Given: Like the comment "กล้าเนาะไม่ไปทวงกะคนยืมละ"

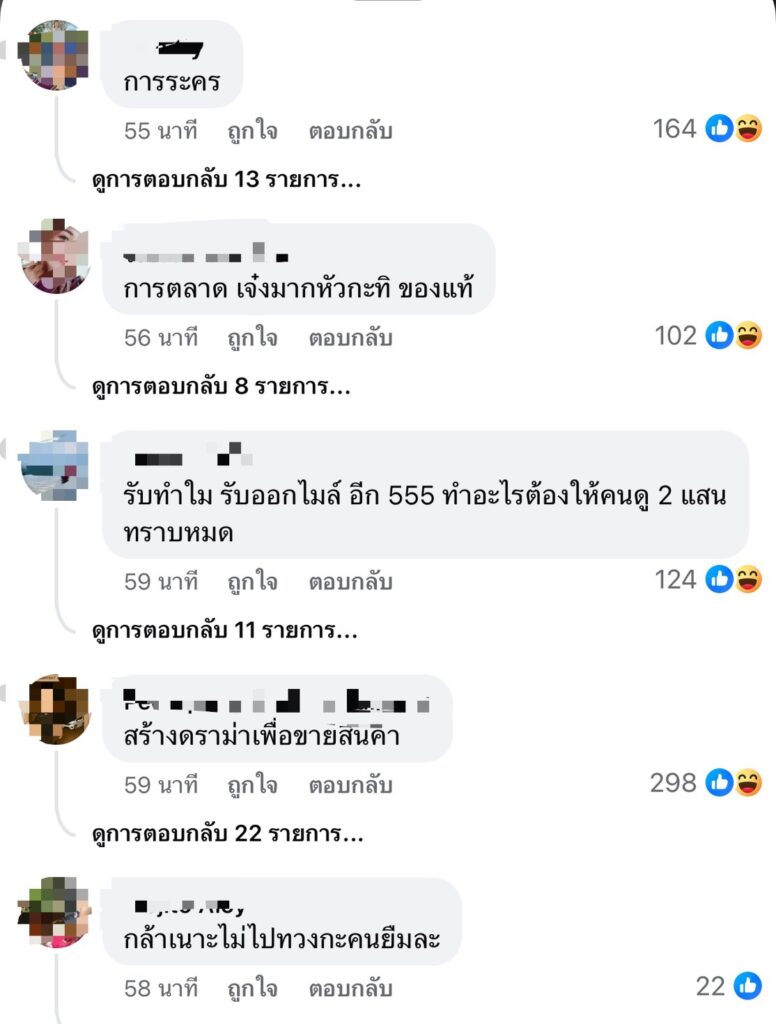Looking at the screenshot, I should pos(252,989).
